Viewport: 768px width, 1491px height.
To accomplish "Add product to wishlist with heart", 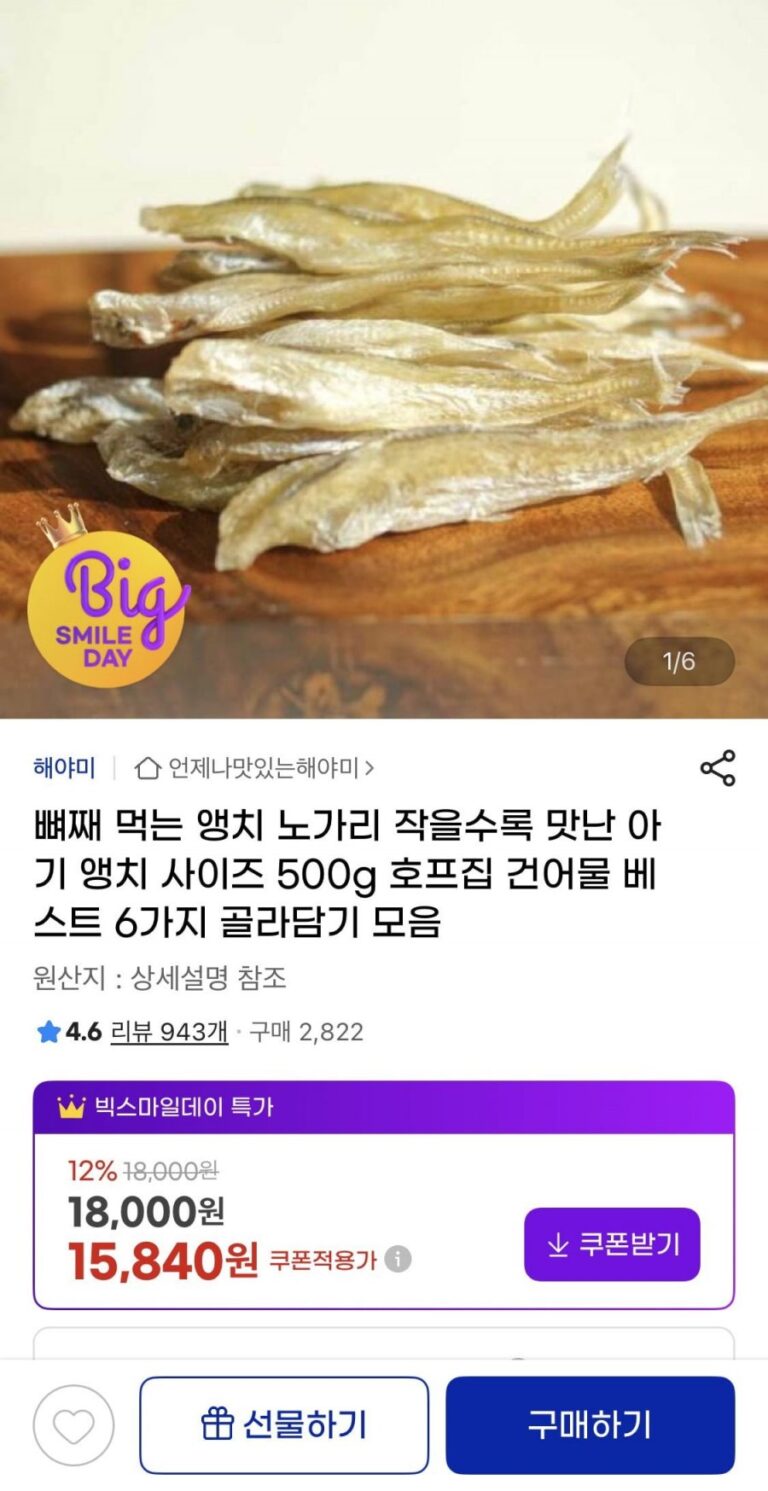I will click(x=74, y=1425).
